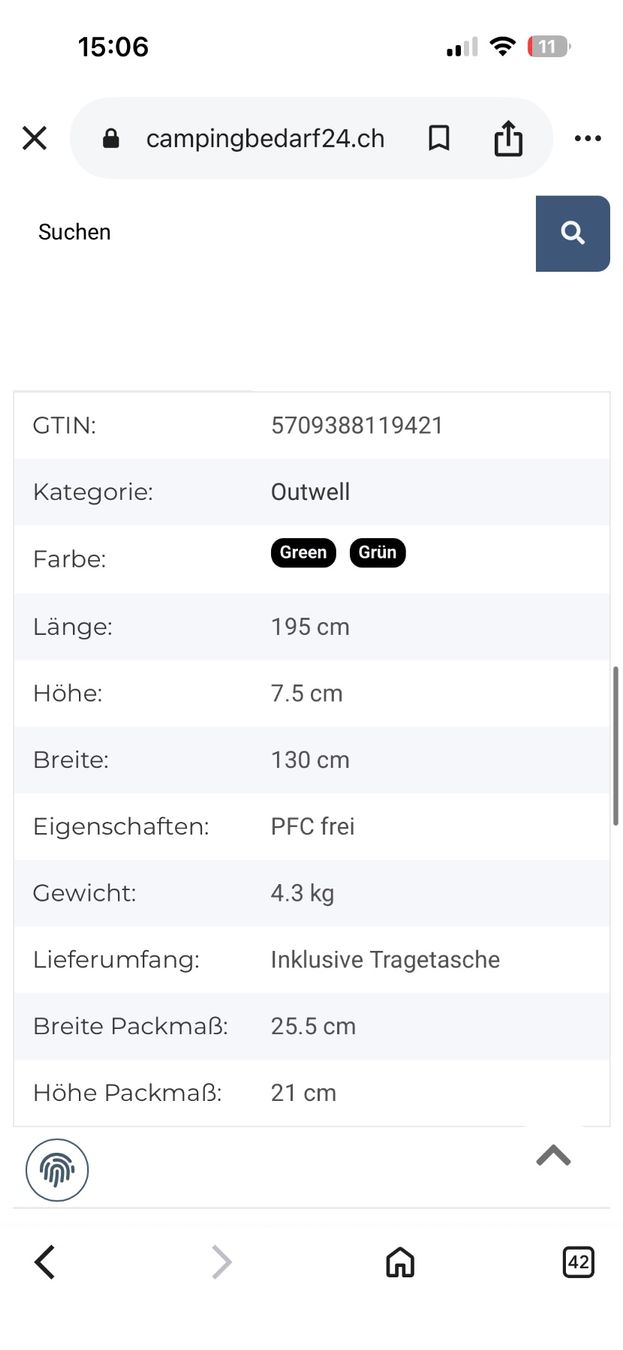Go to the browser home page
Image resolution: width=623 pixels, height=1350 pixels.
pyautogui.click(x=400, y=1262)
